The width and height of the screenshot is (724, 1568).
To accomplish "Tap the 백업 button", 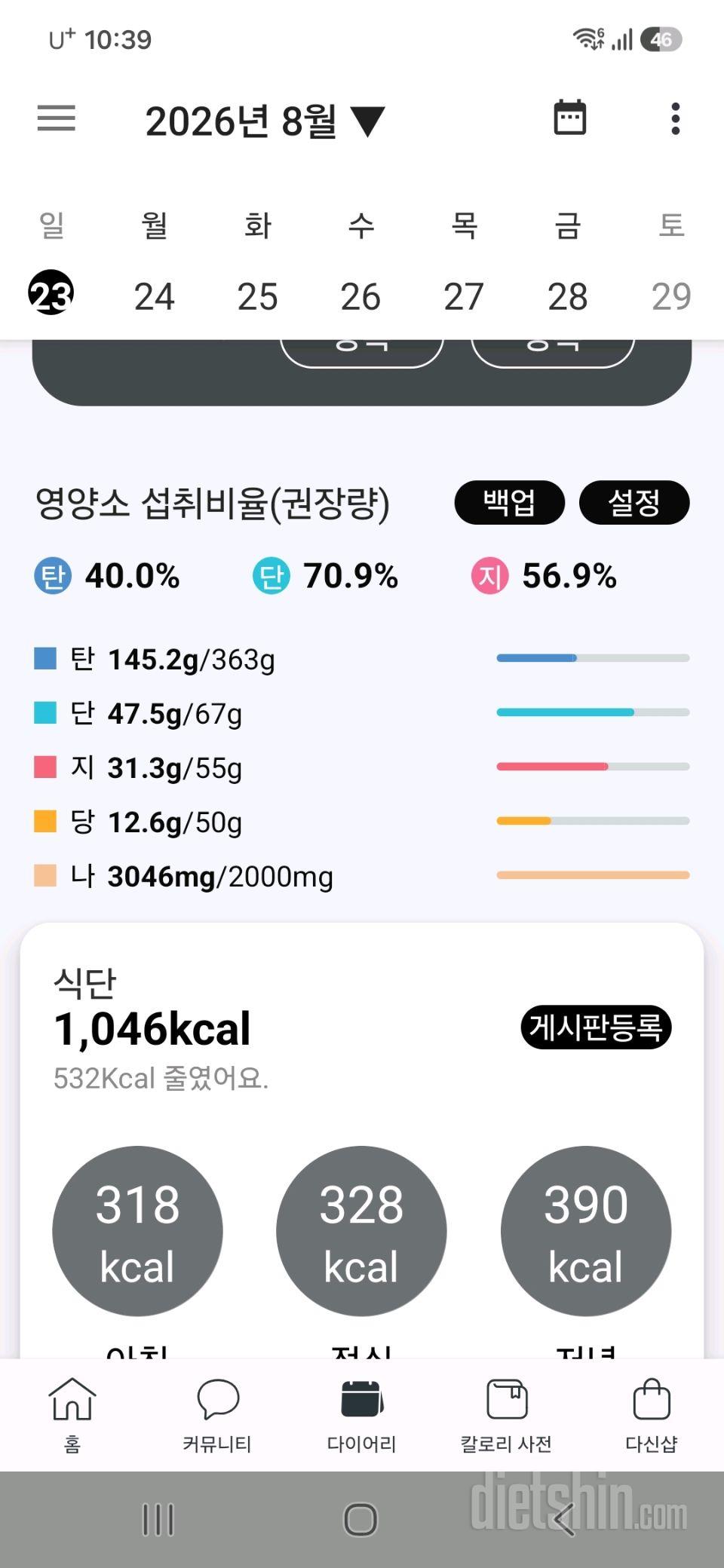I will point(509,502).
